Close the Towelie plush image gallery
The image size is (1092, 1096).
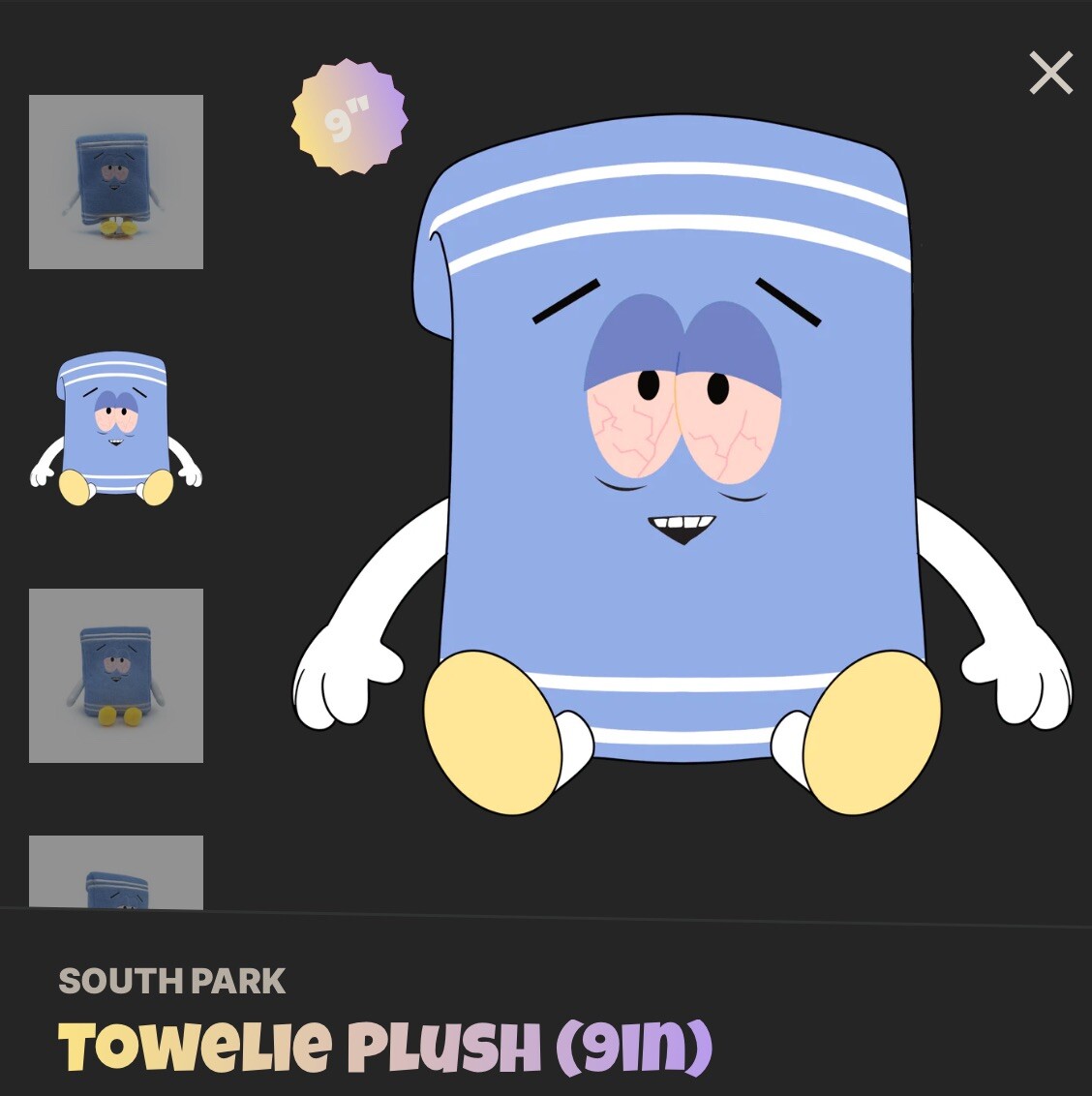pos(1050,74)
